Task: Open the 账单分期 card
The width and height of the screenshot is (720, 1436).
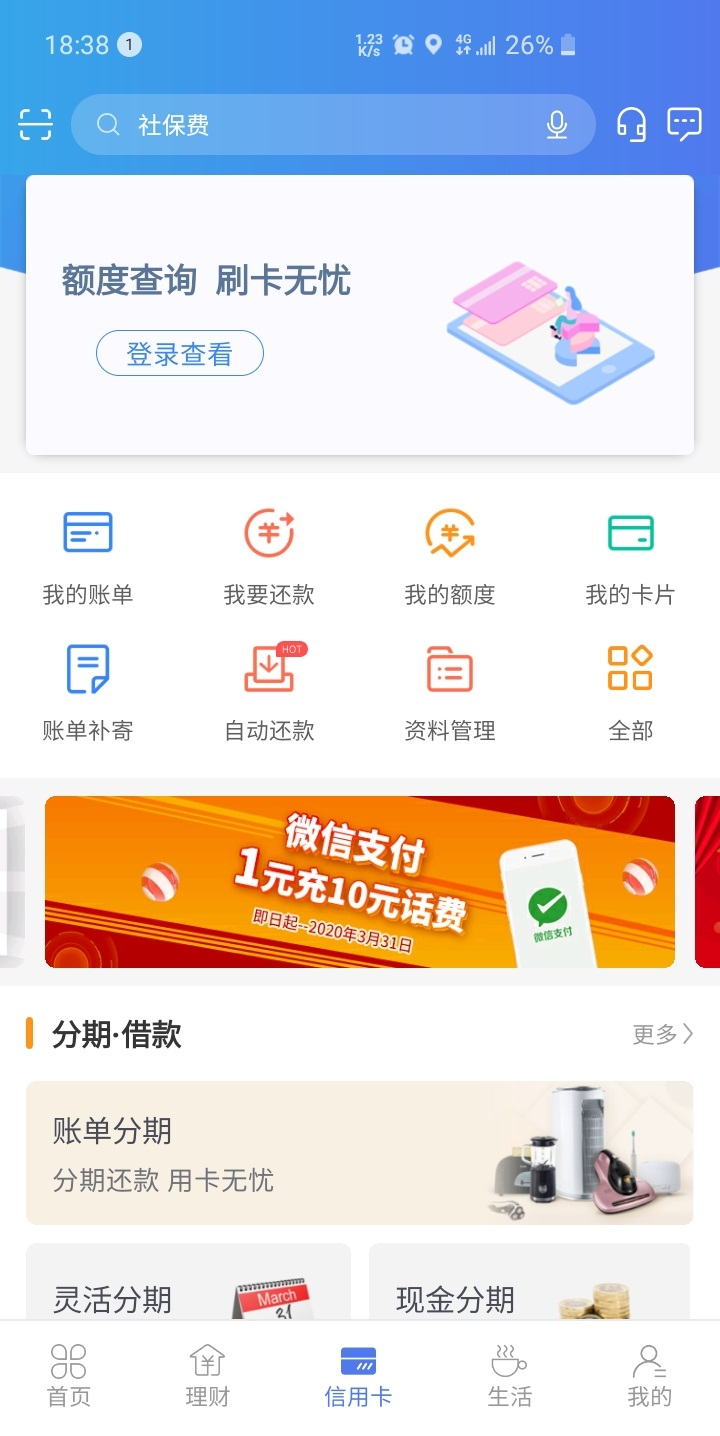Action: (x=360, y=1153)
